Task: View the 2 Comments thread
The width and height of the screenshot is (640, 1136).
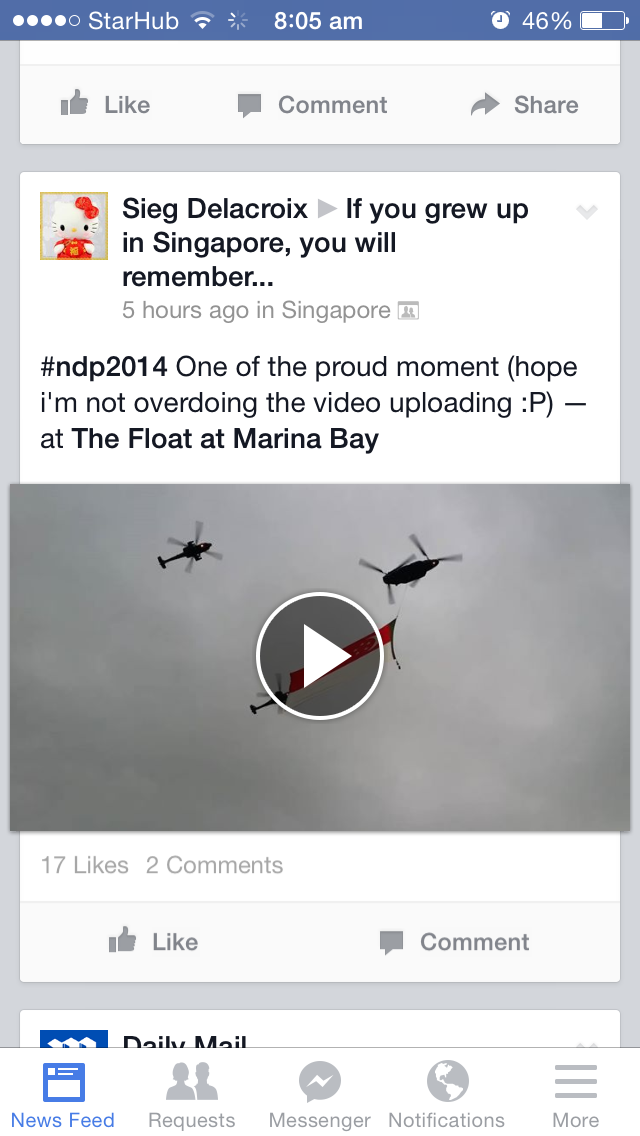Action: (x=214, y=865)
